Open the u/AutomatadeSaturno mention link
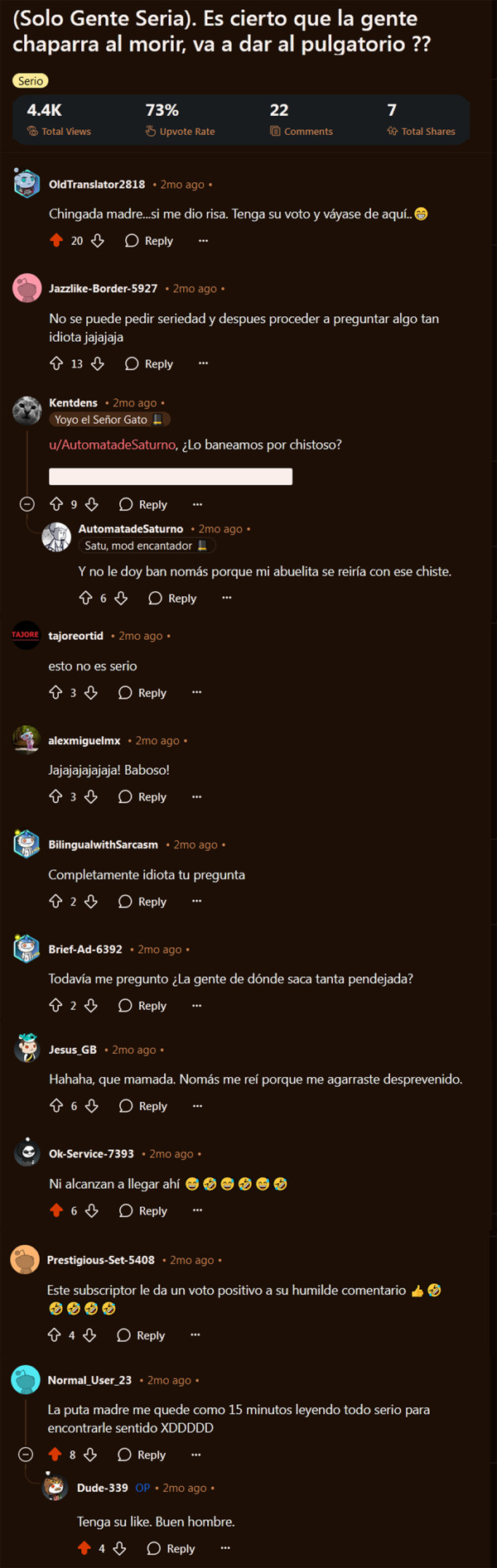This screenshot has height=1568, width=497. click(x=113, y=445)
